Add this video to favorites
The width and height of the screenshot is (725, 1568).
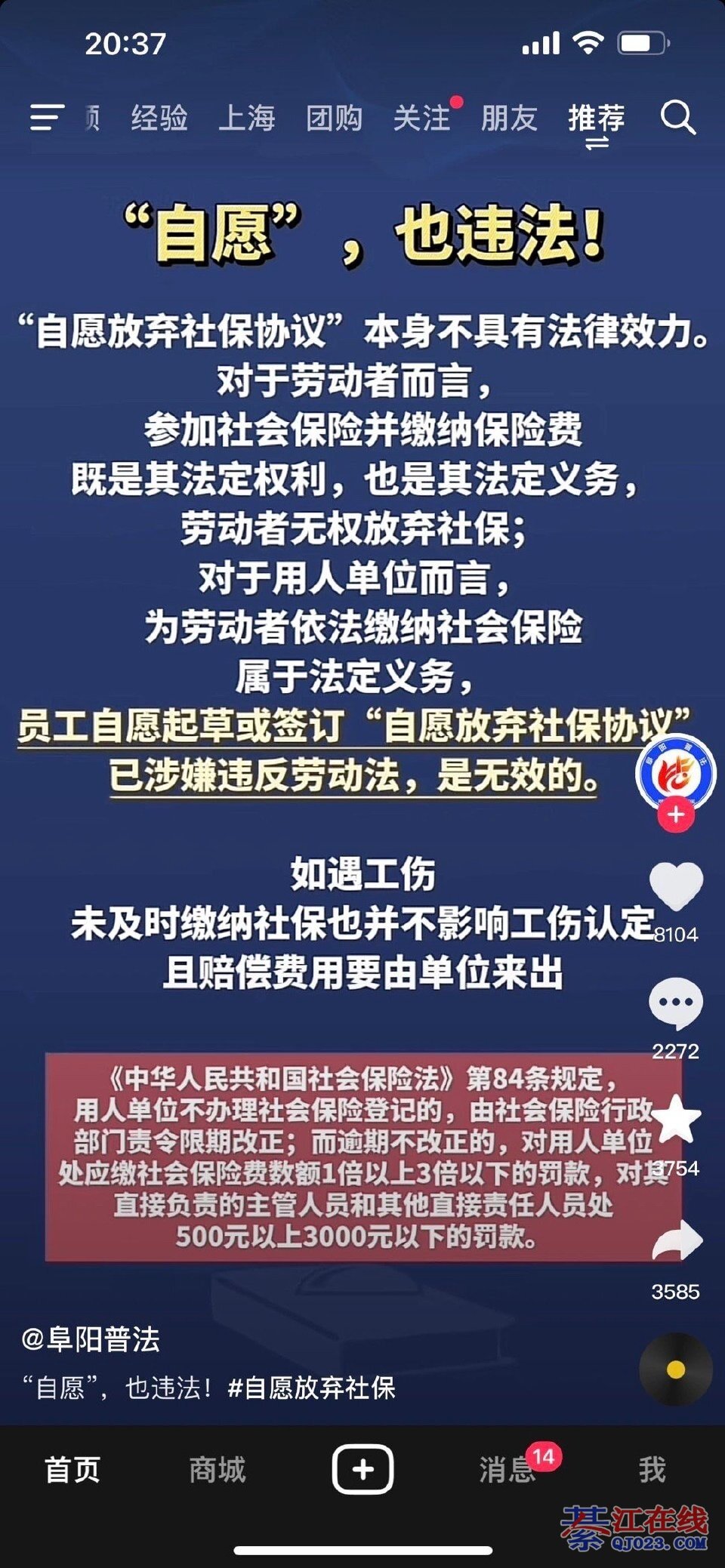[x=675, y=1120]
